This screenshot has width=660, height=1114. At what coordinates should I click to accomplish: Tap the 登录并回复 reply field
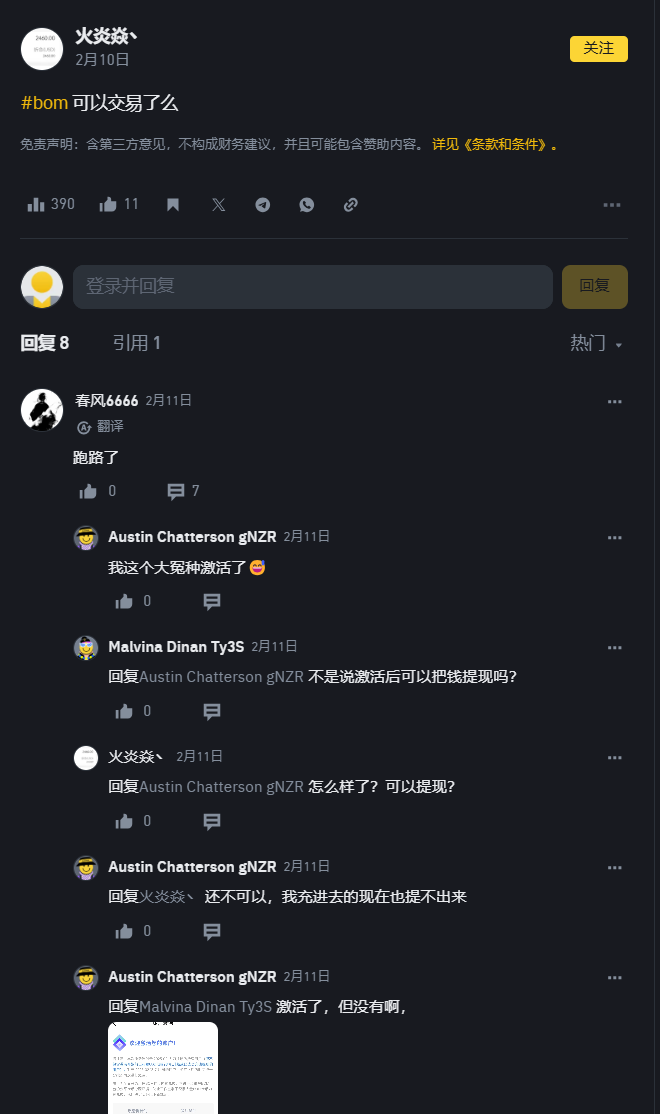(313, 286)
